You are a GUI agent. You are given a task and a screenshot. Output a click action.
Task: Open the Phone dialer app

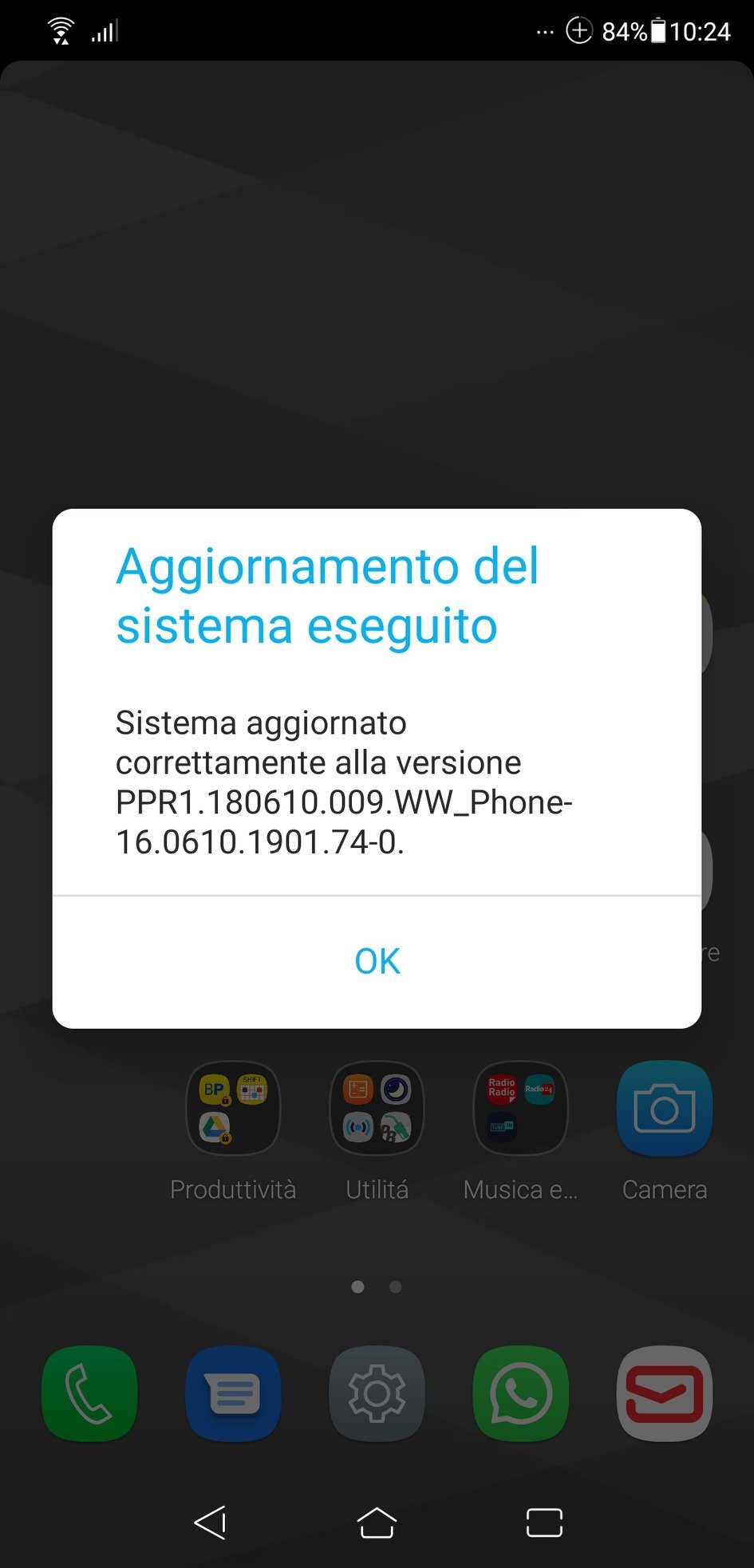[x=89, y=1393]
